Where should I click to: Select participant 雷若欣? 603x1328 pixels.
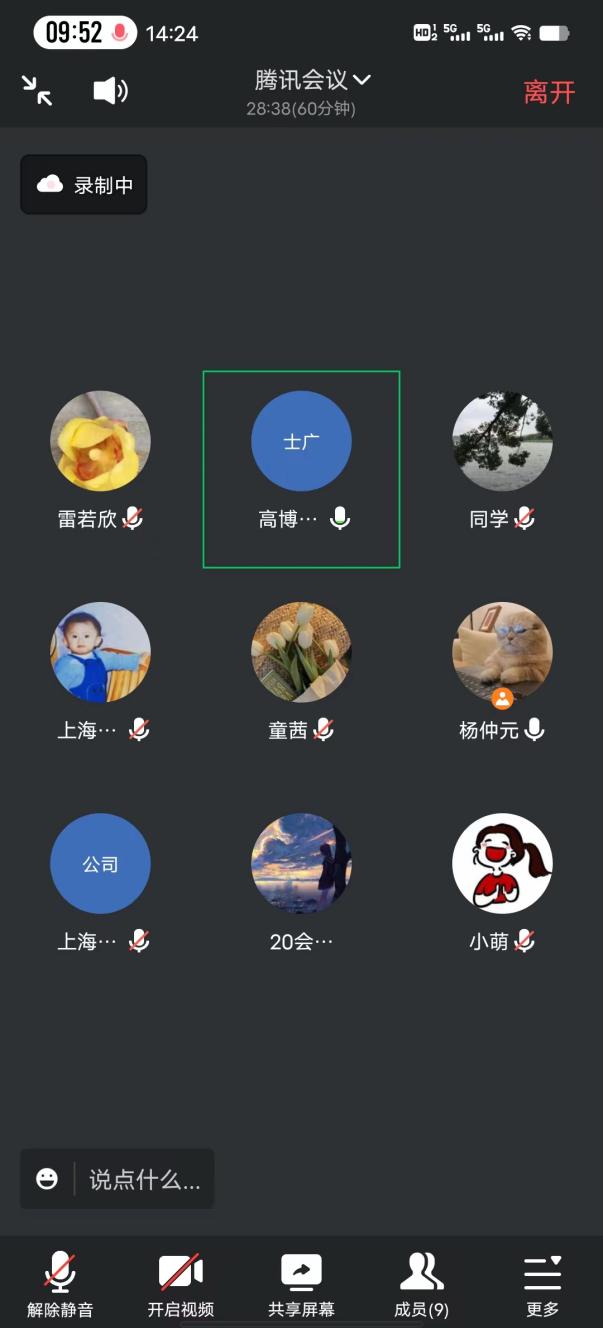pos(100,441)
